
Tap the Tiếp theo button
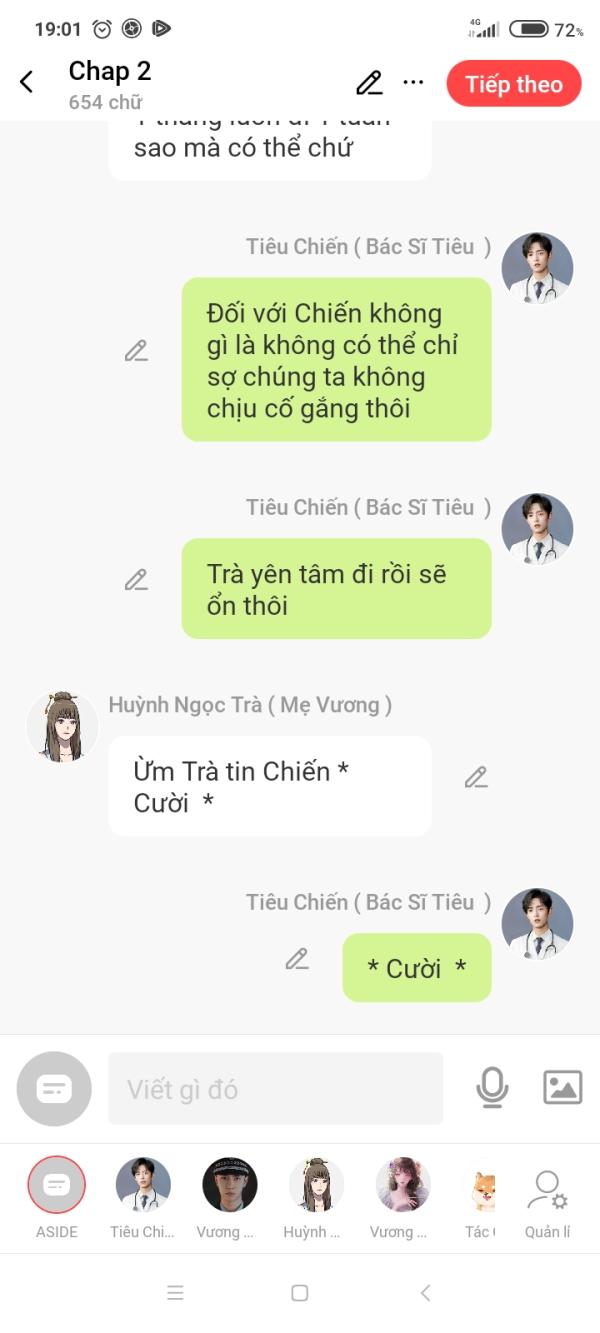[514, 84]
